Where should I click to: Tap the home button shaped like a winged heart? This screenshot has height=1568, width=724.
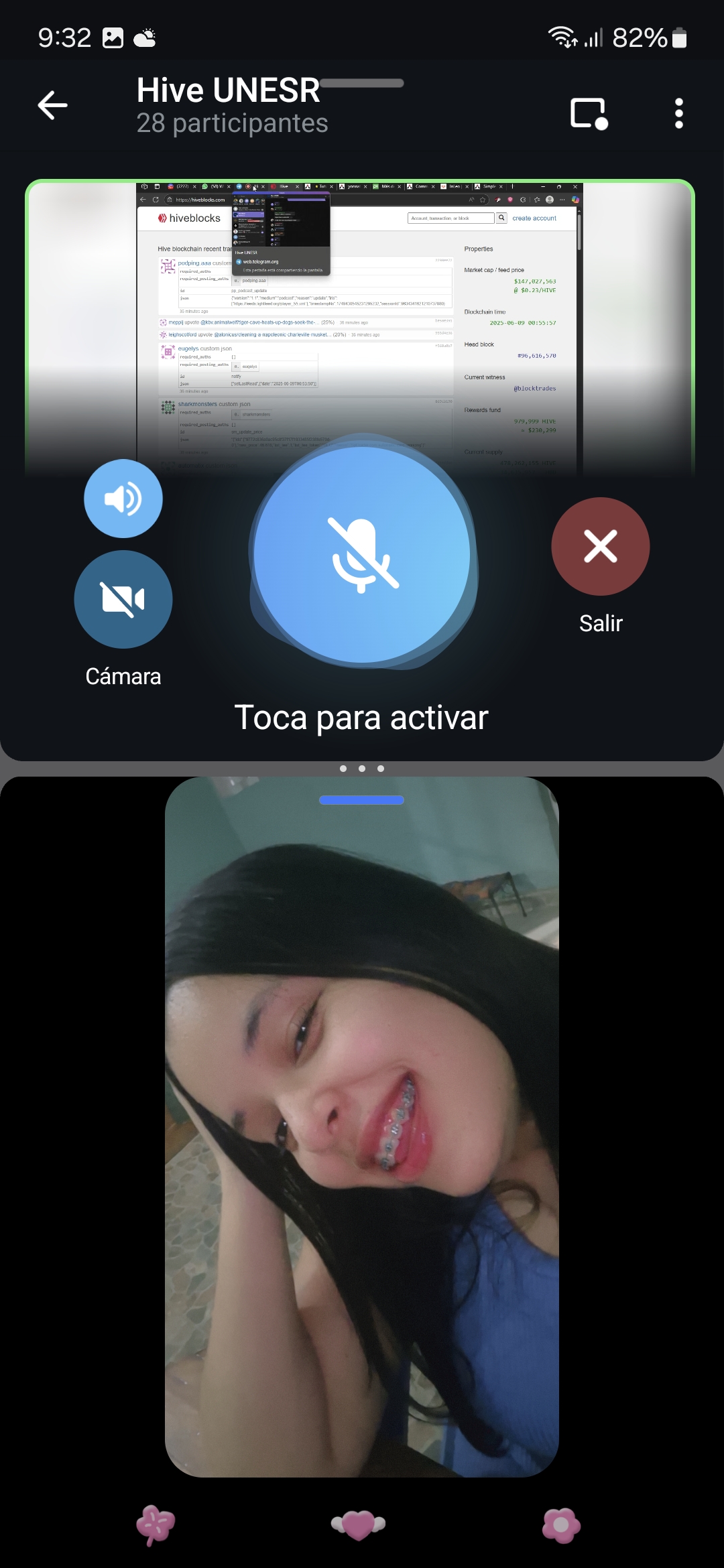click(359, 1525)
